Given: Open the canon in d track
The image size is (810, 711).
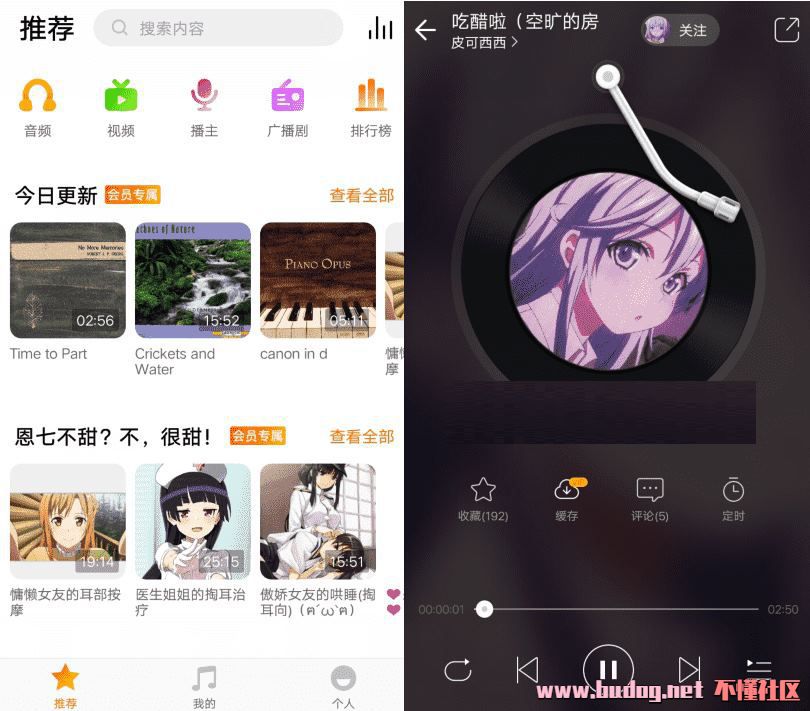Looking at the screenshot, I should 318,280.
